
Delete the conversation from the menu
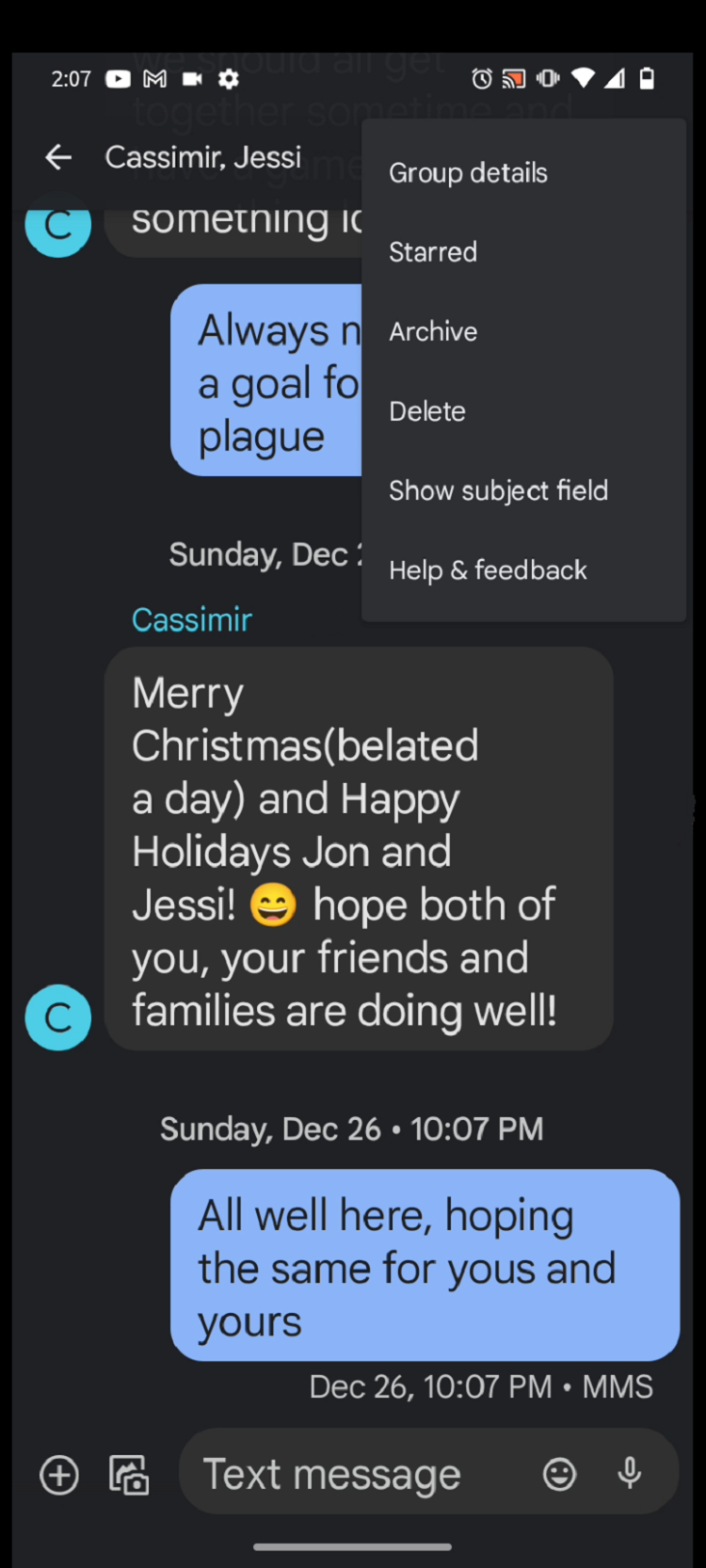click(x=427, y=410)
